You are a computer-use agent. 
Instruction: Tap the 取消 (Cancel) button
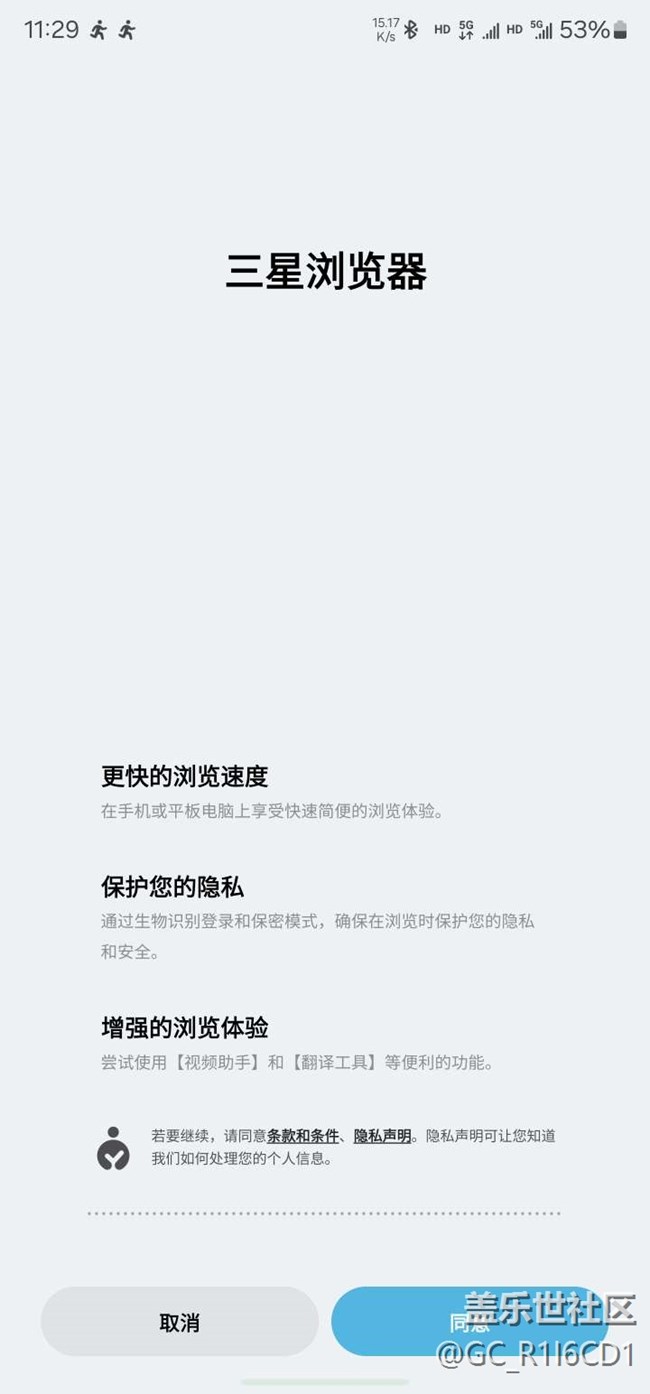(x=180, y=1322)
